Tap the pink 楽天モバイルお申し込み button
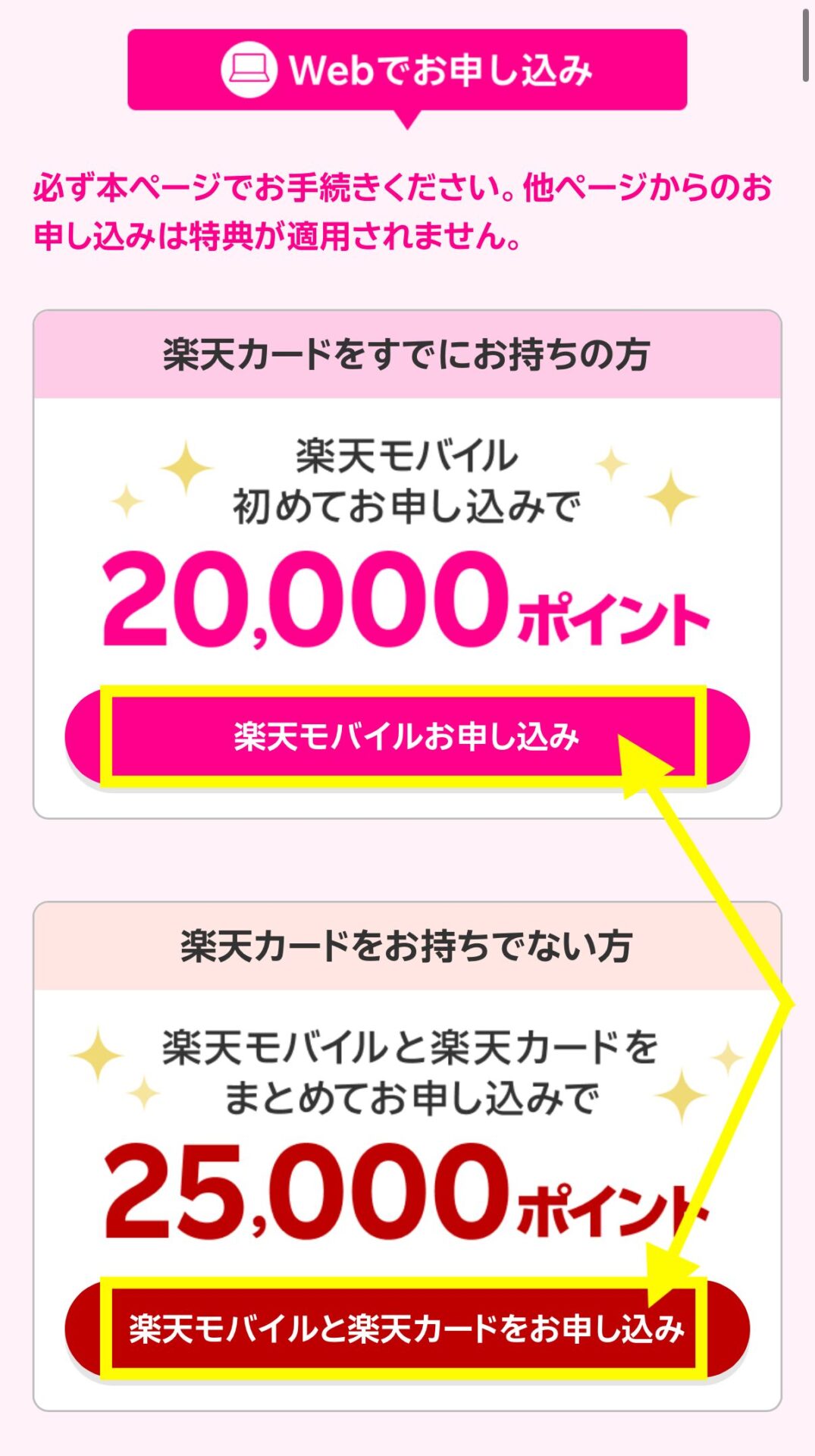Screen dimensions: 815x1456 tap(406, 736)
